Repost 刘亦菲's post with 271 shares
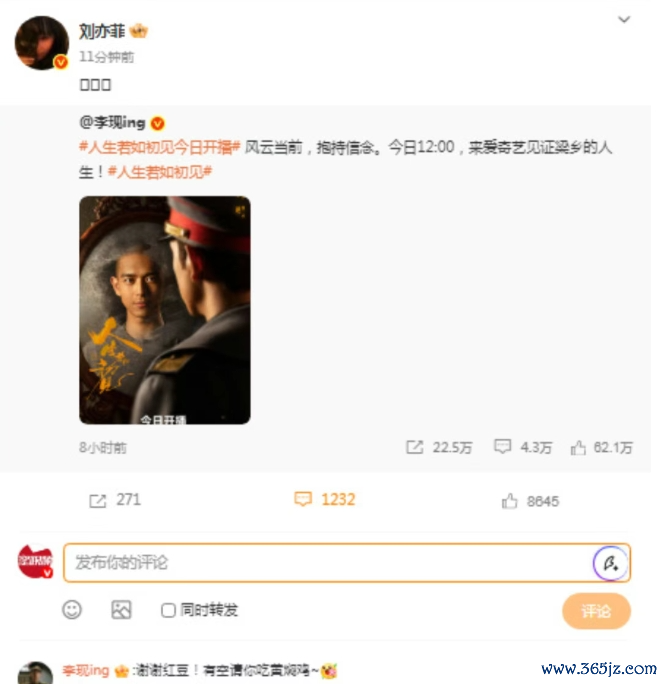This screenshot has width=664, height=684. click(115, 500)
